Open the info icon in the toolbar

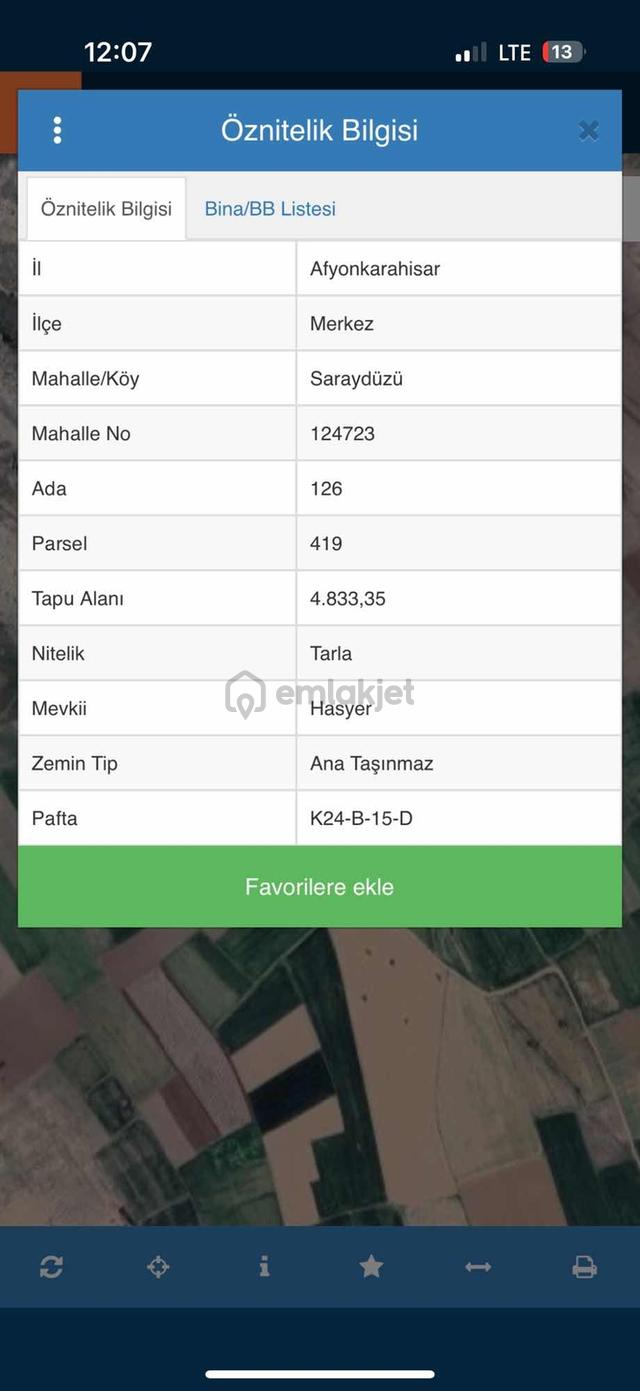(264, 1267)
